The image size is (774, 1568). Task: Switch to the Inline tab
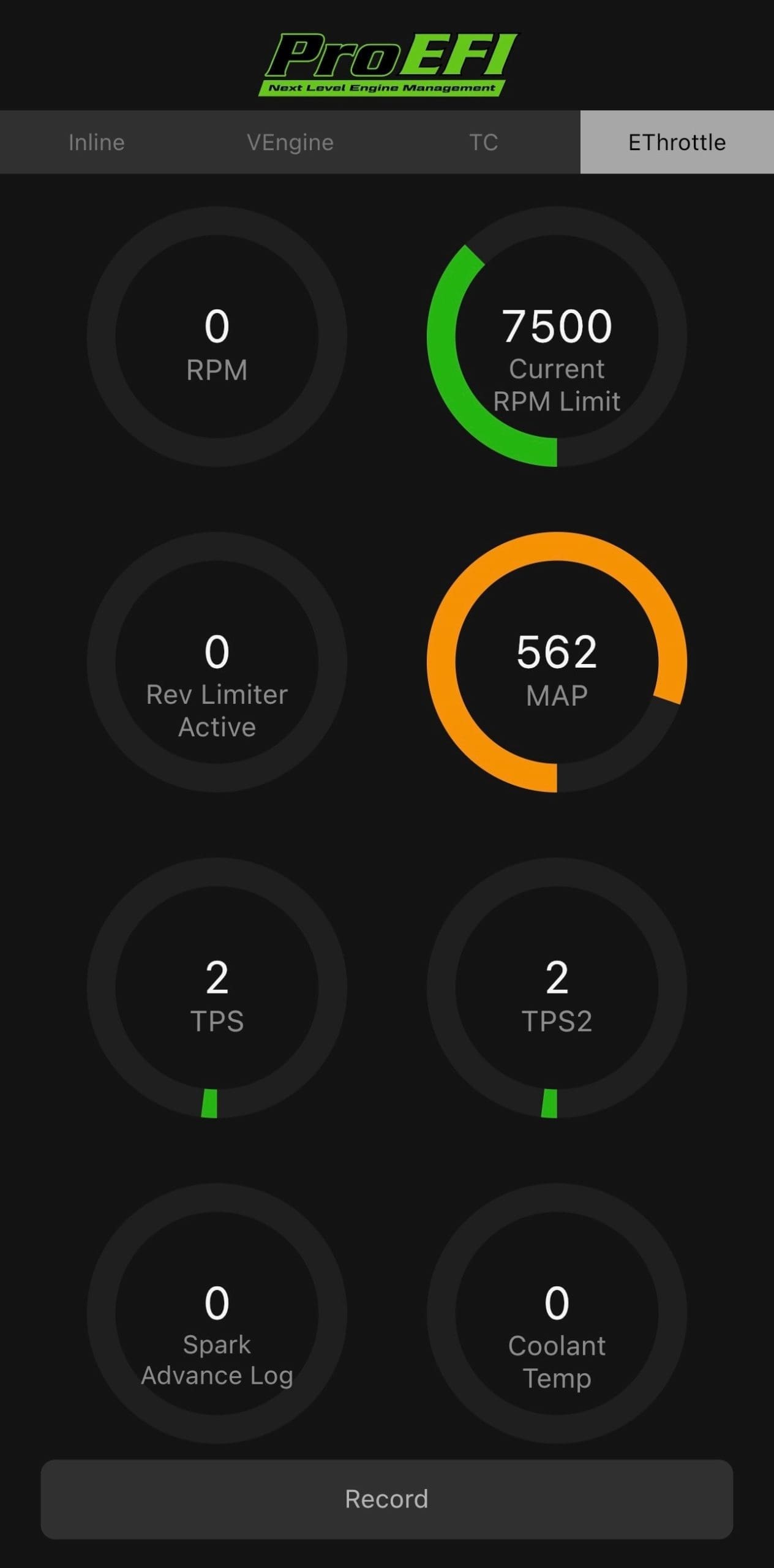click(x=97, y=142)
